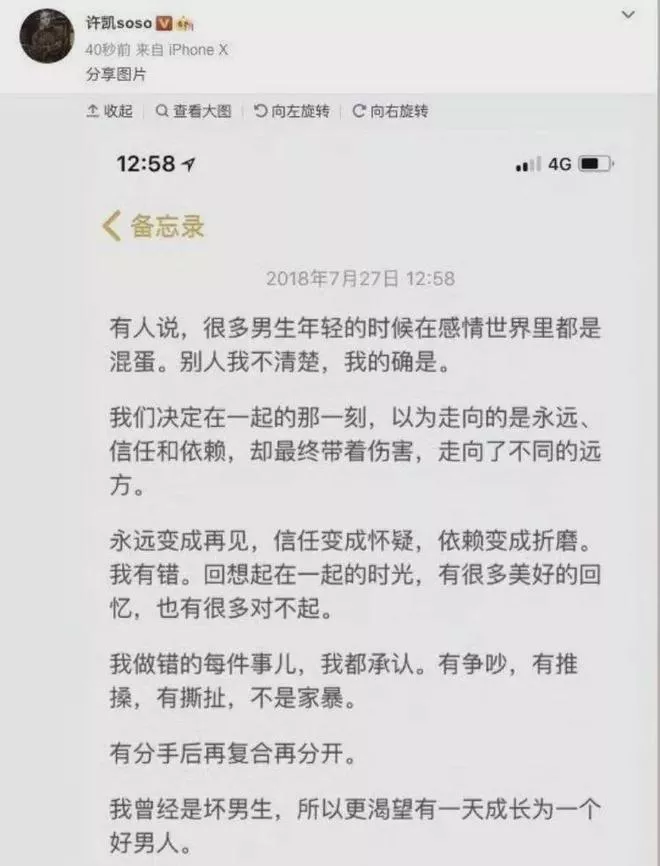View the full-size image via 查看大图
Viewport: 660px width, 866px height.
198,111
